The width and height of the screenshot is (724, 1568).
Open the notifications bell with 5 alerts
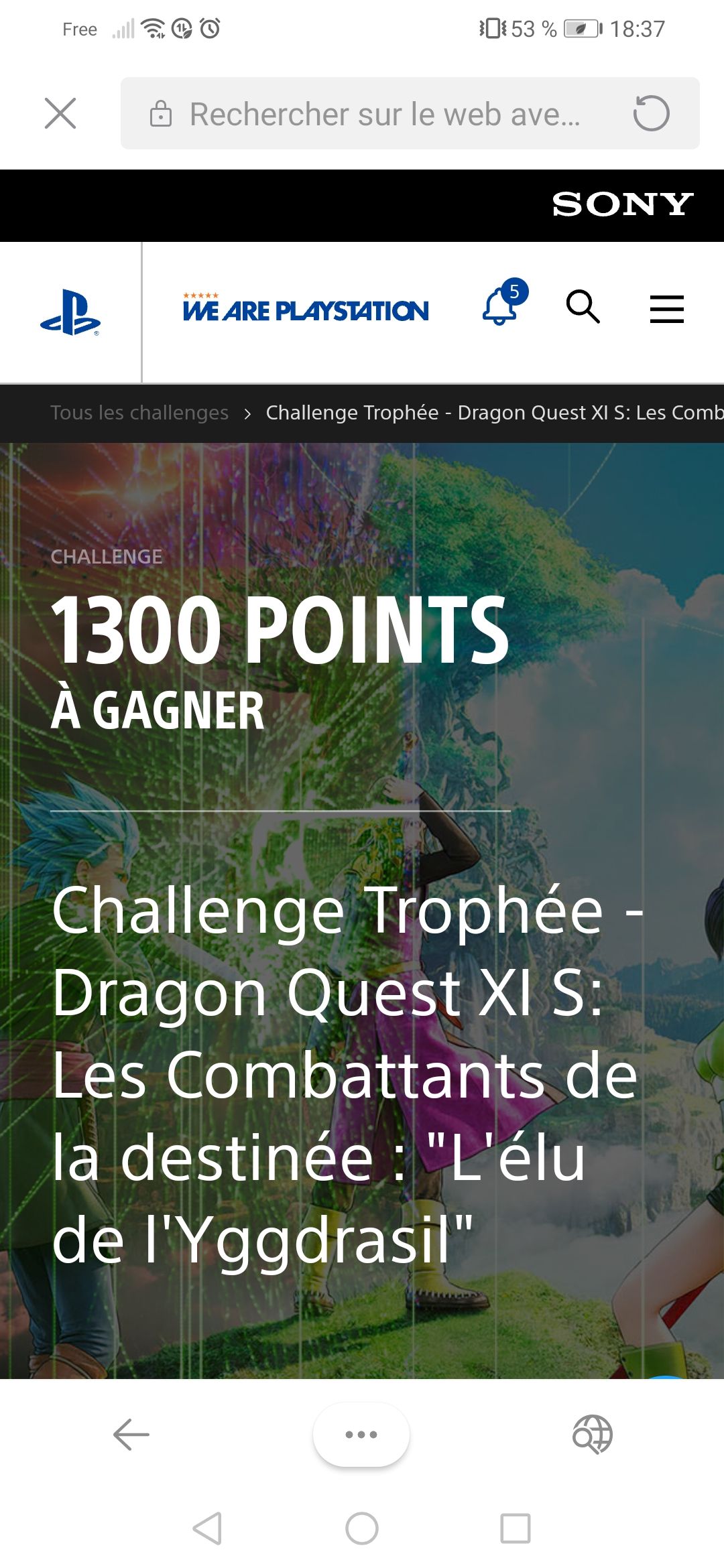[x=501, y=306]
